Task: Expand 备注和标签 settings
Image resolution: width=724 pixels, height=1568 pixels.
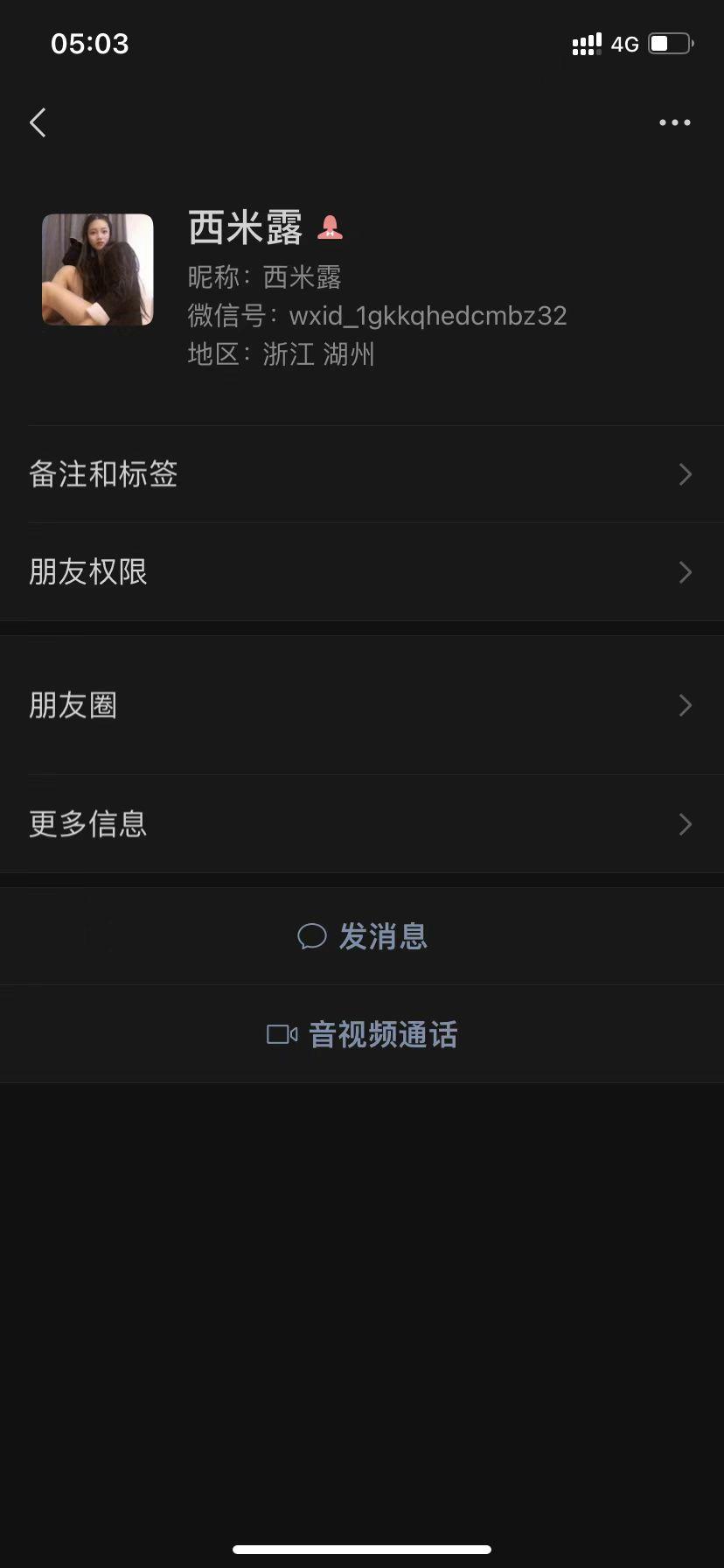Action: click(x=362, y=474)
